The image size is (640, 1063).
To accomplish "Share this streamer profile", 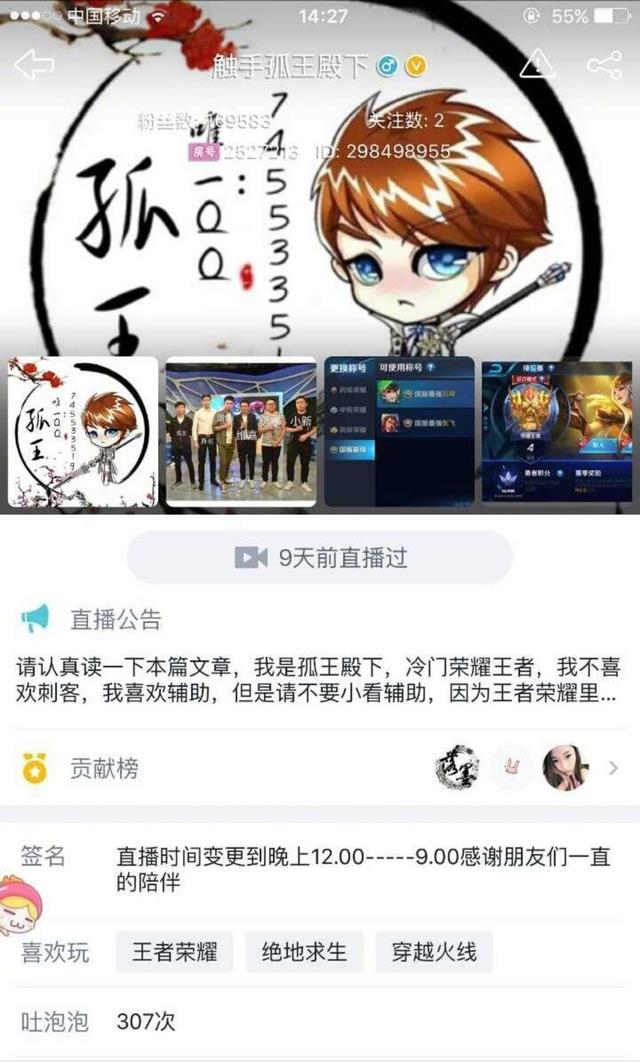I will tap(603, 66).
